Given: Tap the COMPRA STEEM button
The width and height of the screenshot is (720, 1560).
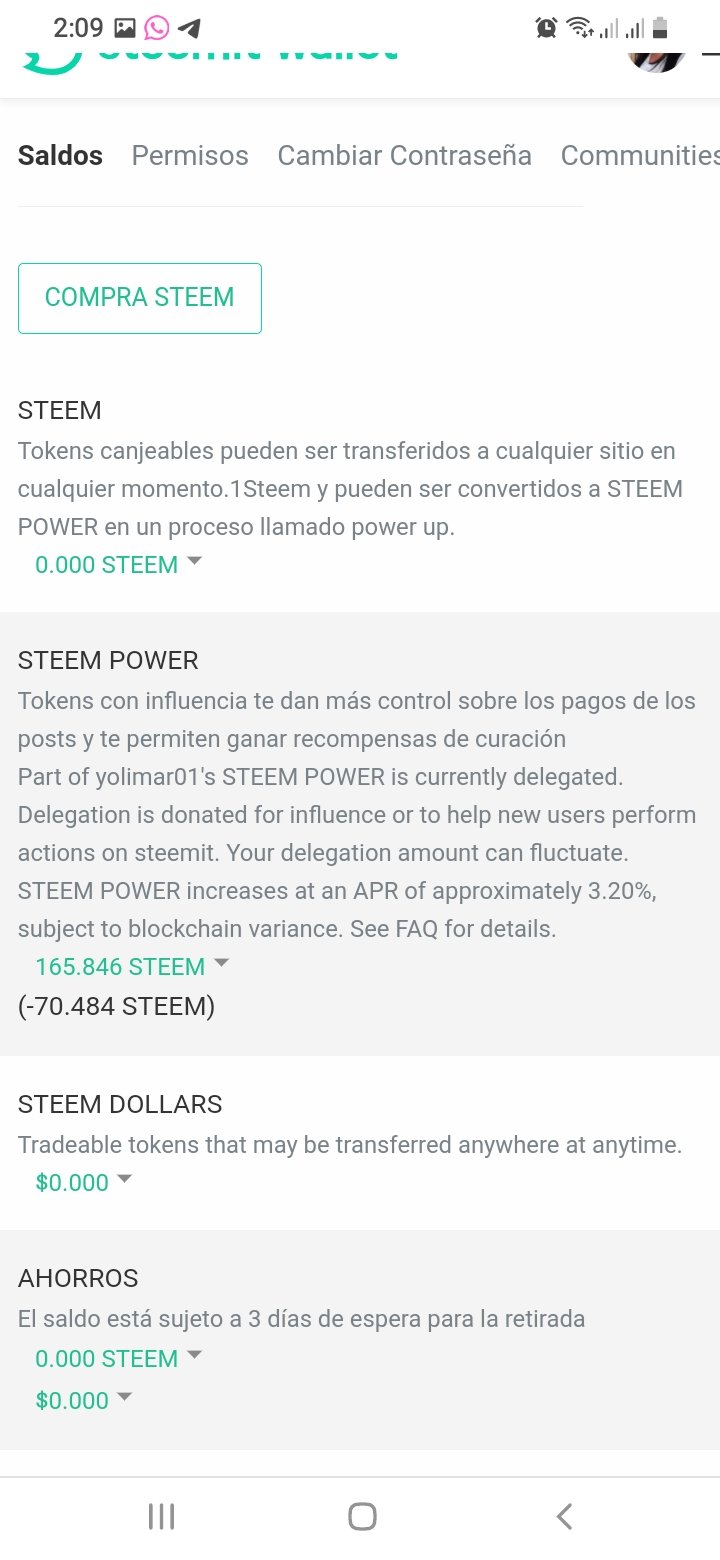Looking at the screenshot, I should [140, 298].
